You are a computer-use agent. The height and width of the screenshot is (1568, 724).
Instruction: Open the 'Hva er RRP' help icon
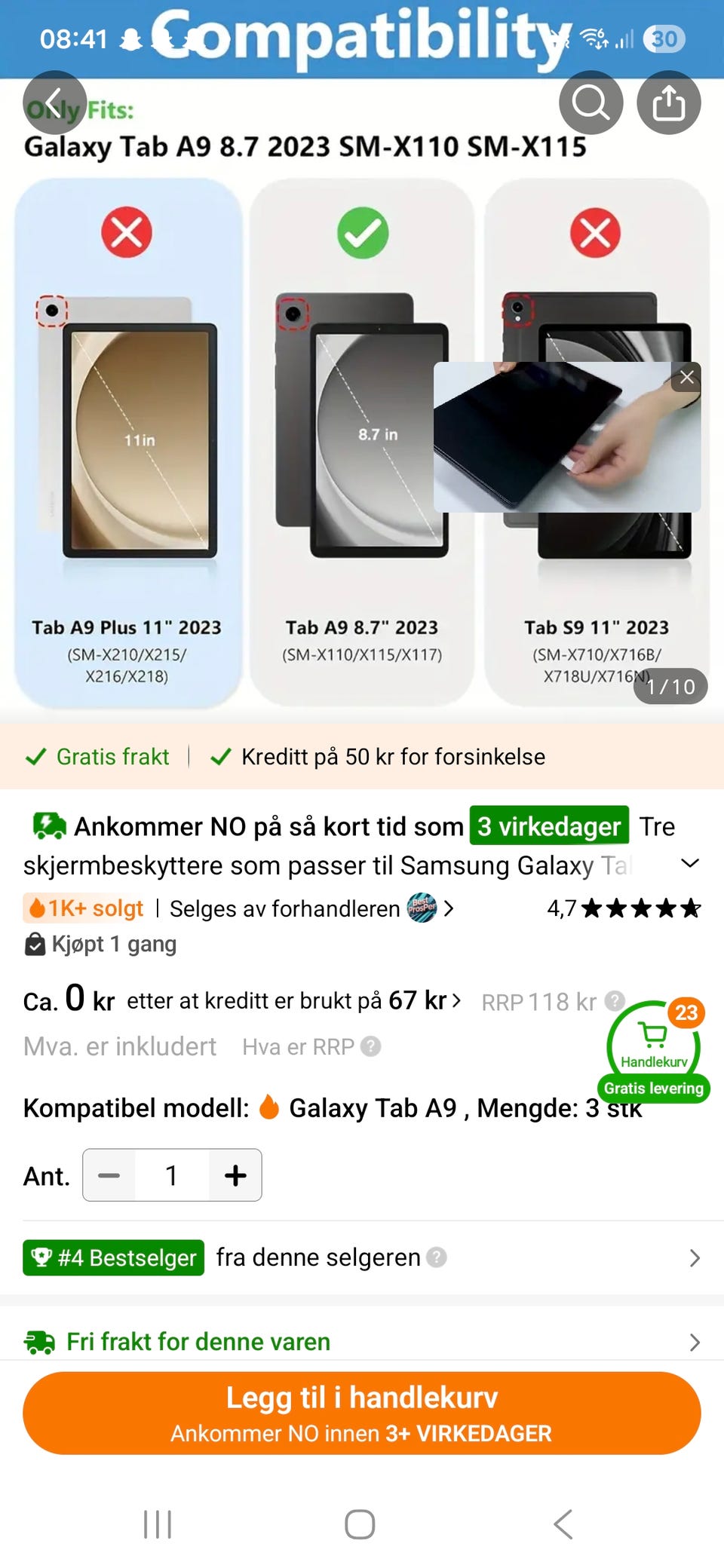tap(369, 1047)
